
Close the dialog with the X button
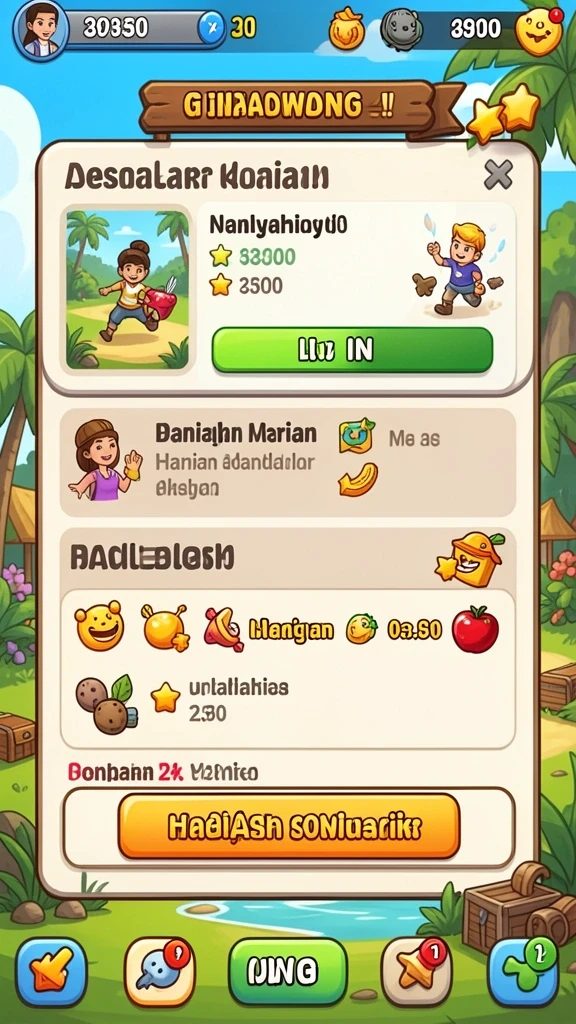[498, 175]
